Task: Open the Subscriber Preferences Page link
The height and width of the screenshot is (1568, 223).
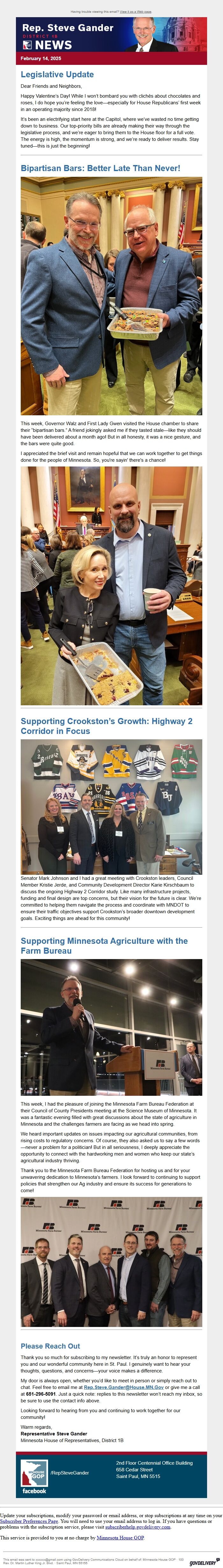Action: [29, 1521]
